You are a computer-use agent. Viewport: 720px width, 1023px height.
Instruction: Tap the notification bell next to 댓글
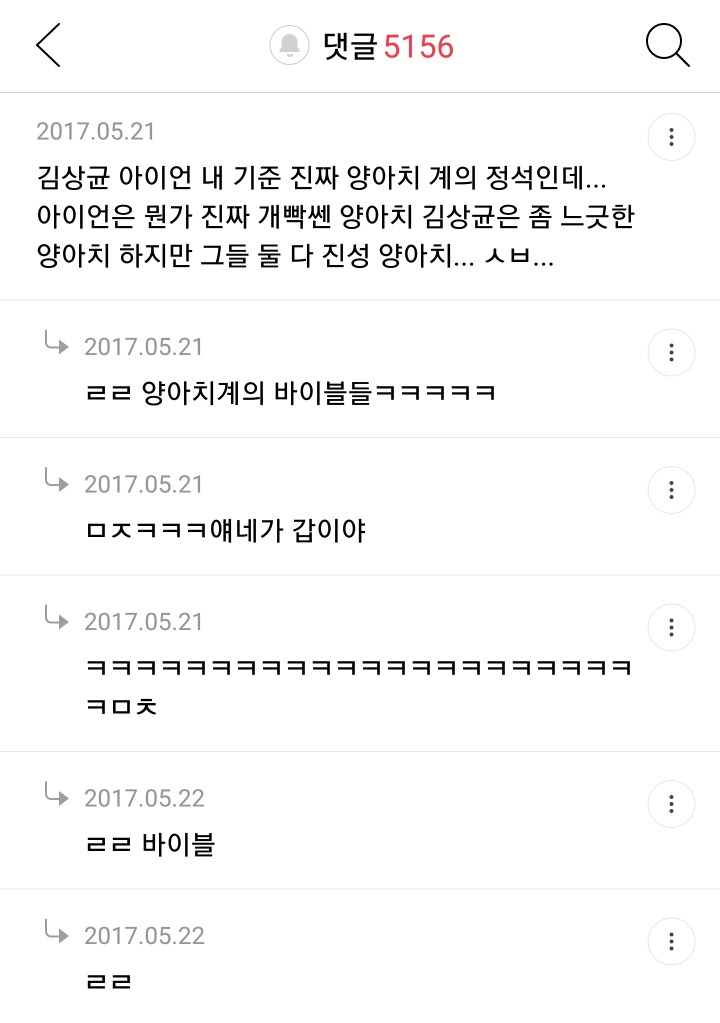click(x=290, y=46)
